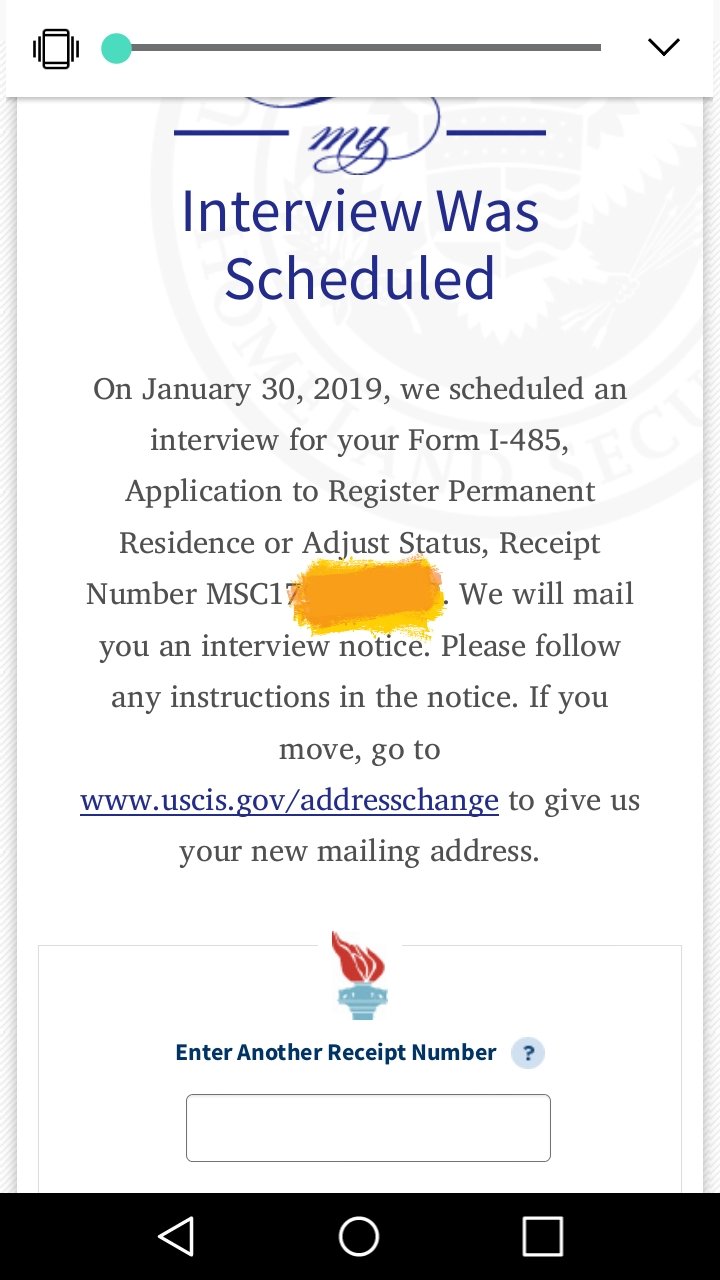Open the receipt number help tooltip
This screenshot has height=1280, width=720.
(x=528, y=1053)
